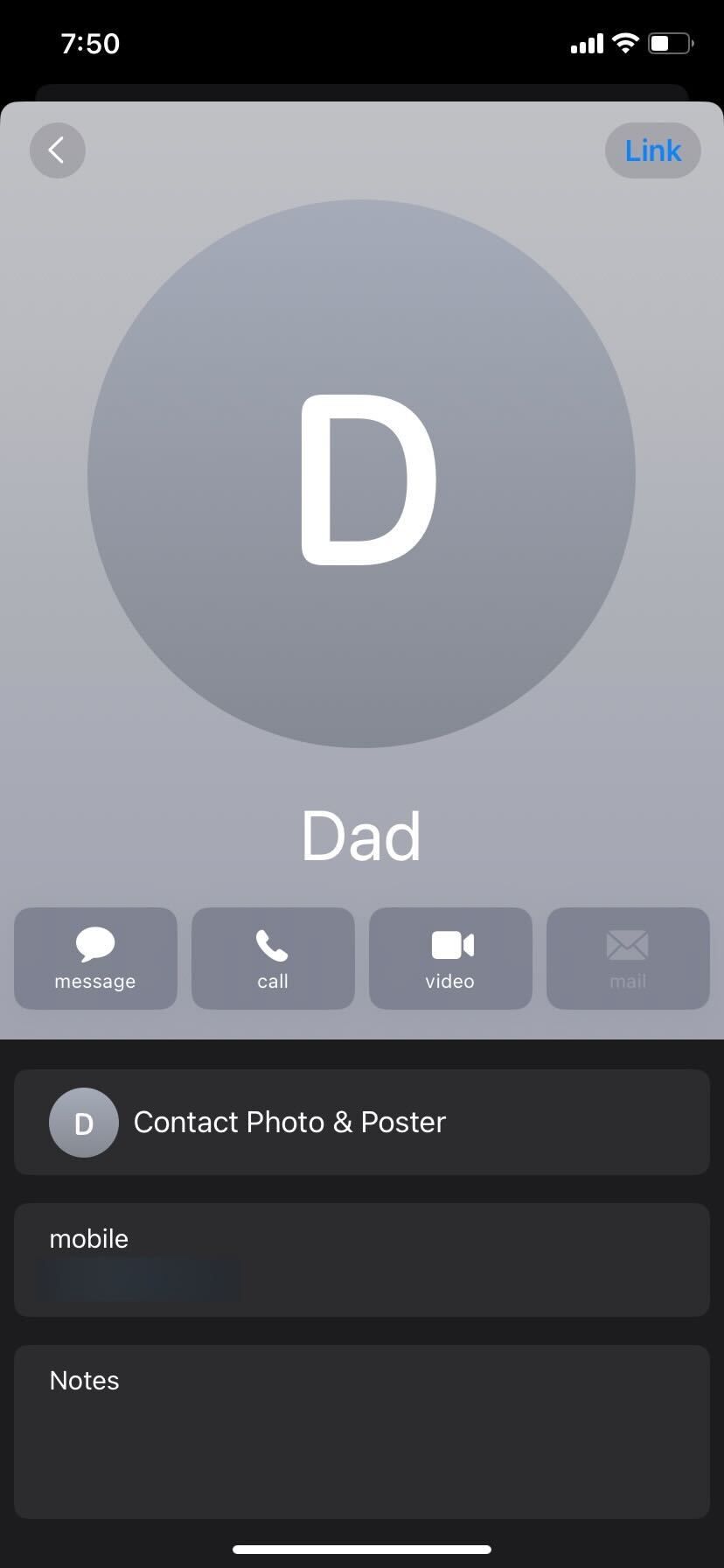Send a message to Dad

coord(95,958)
